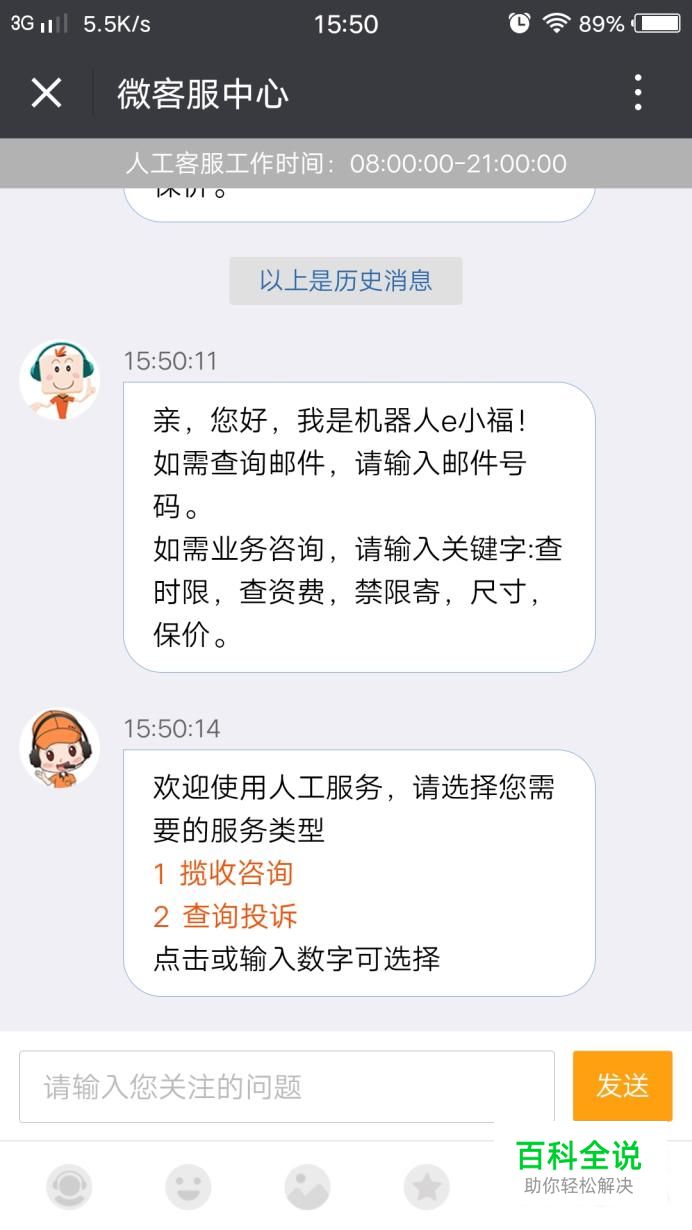The width and height of the screenshot is (692, 1230).
Task: Attach a picture via image icon
Action: (307, 1187)
